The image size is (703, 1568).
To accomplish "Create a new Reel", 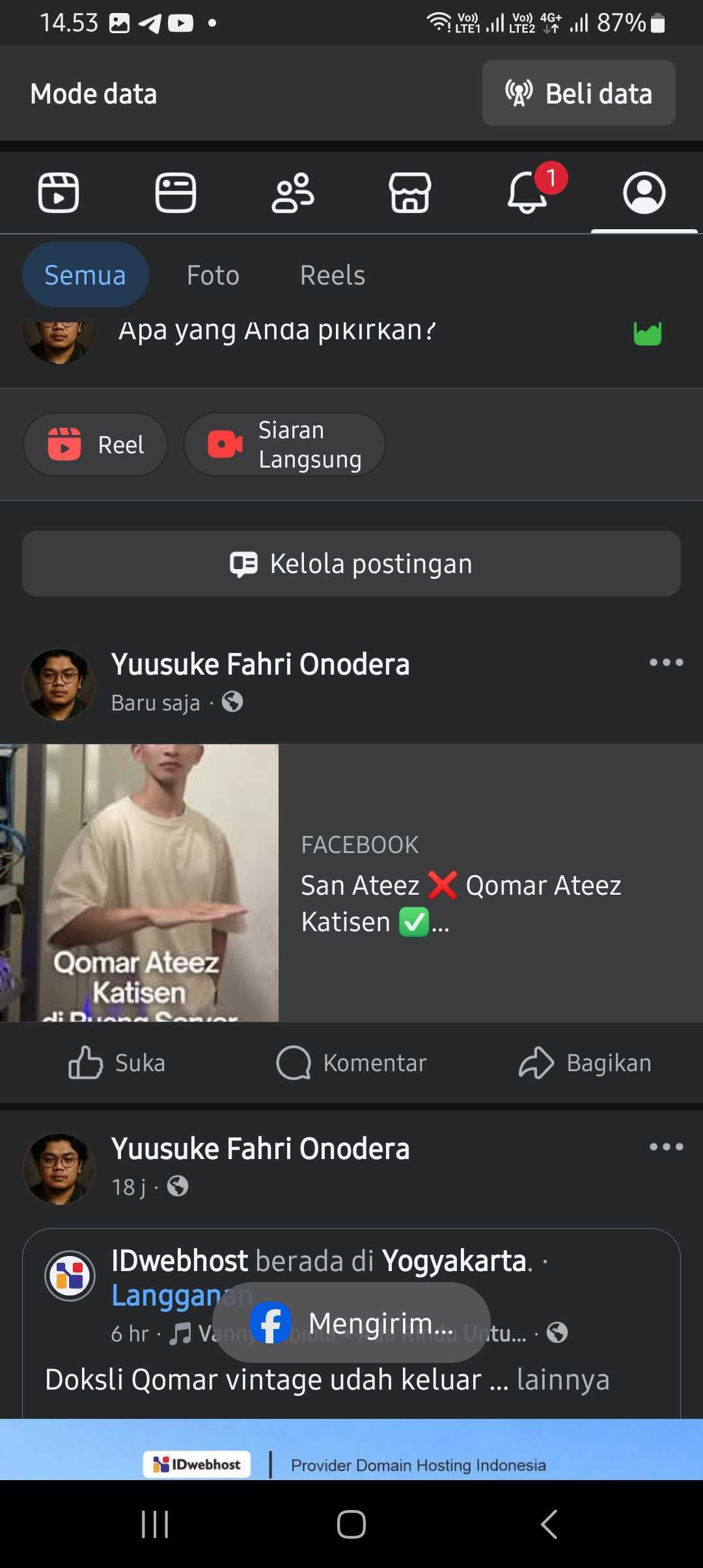I will tap(96, 445).
